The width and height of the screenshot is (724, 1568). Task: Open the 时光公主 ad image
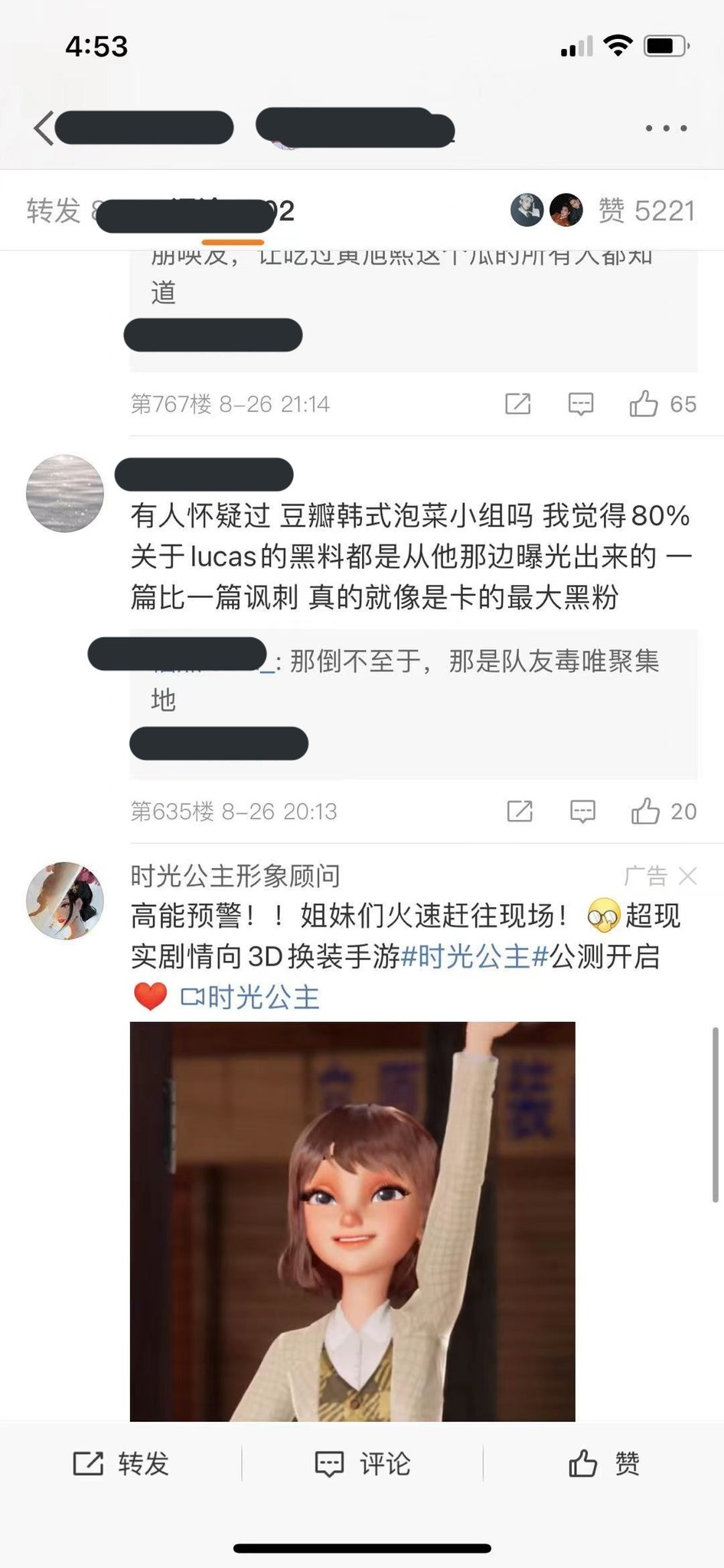pyautogui.click(x=352, y=1220)
